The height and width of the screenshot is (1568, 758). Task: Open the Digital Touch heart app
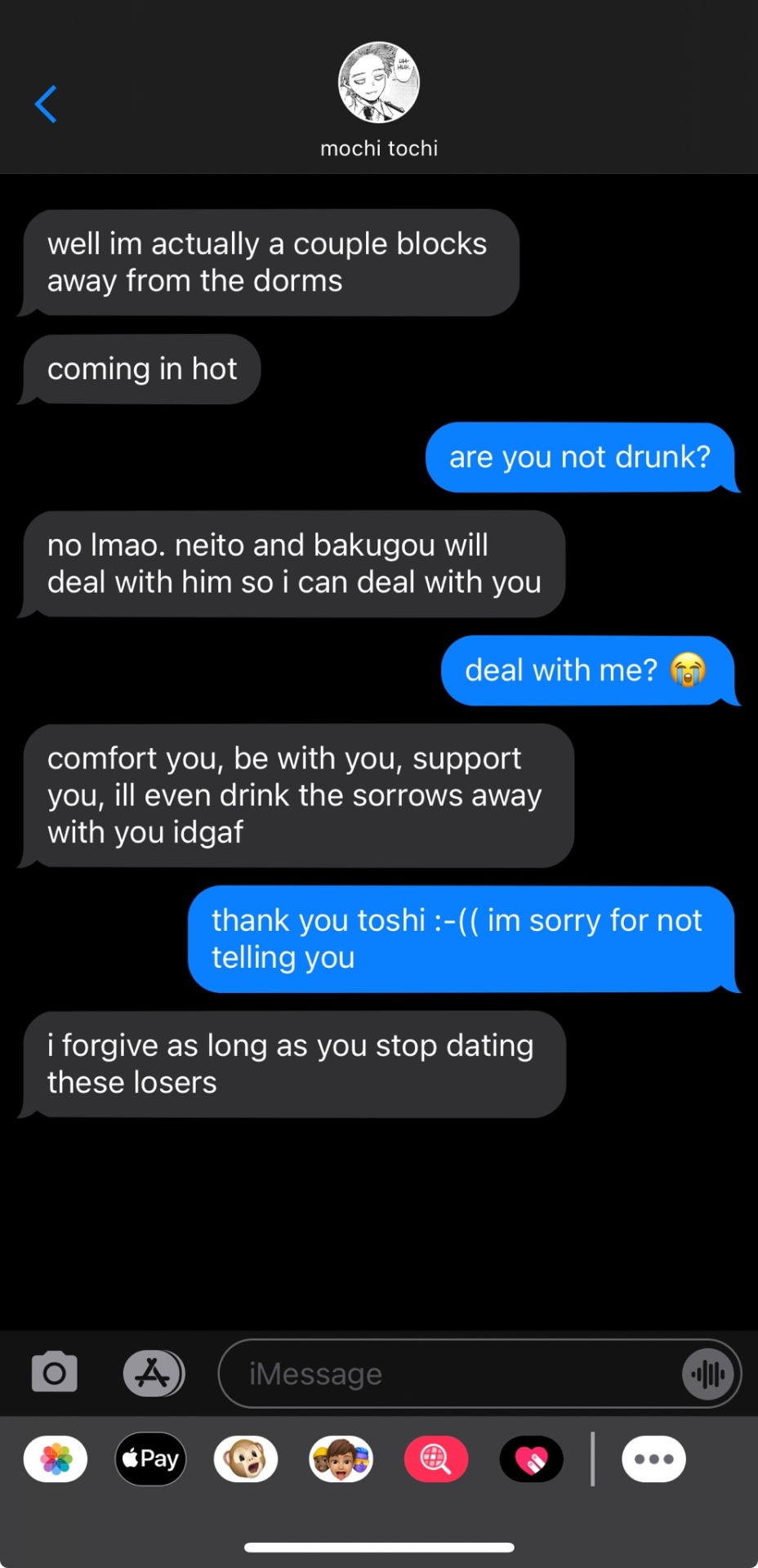(532, 1459)
